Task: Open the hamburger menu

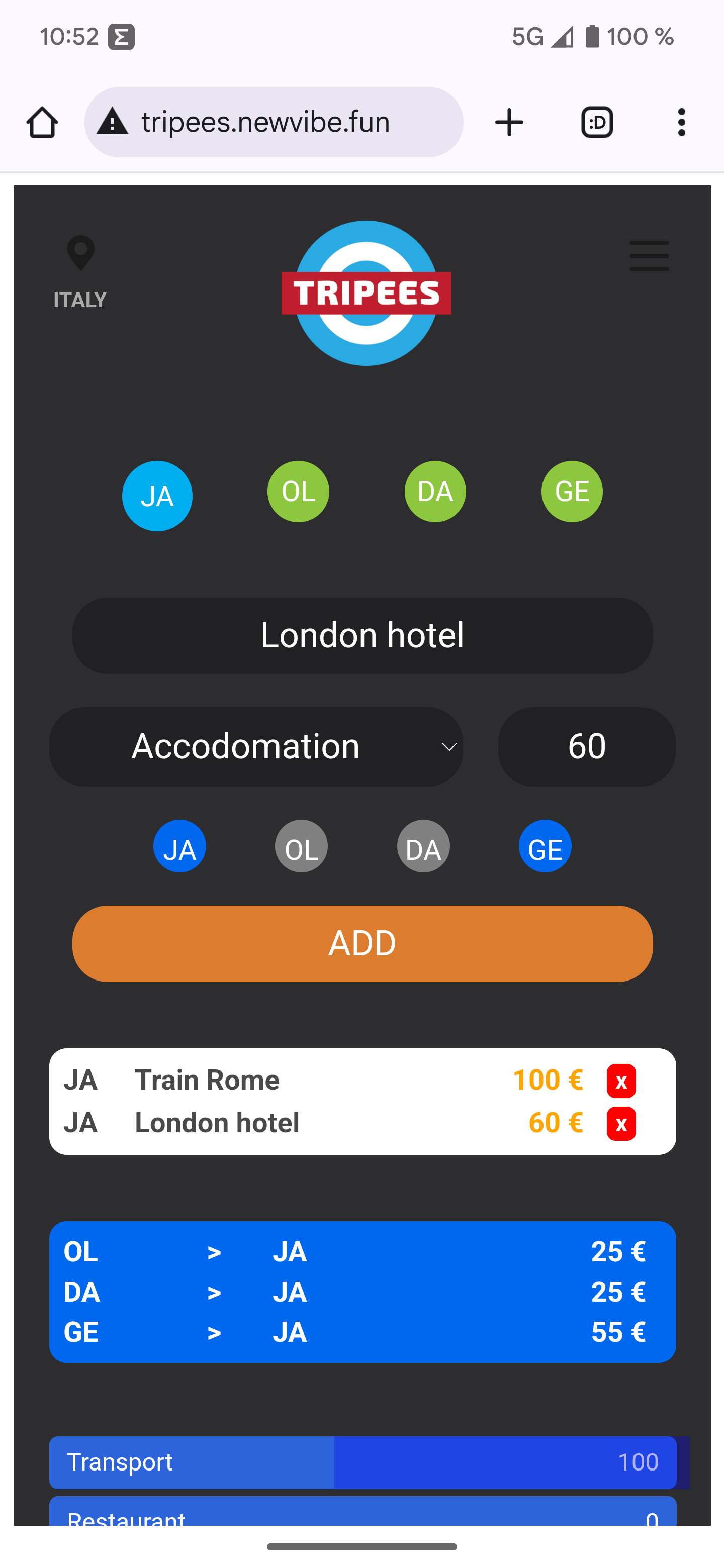Action: [649, 256]
